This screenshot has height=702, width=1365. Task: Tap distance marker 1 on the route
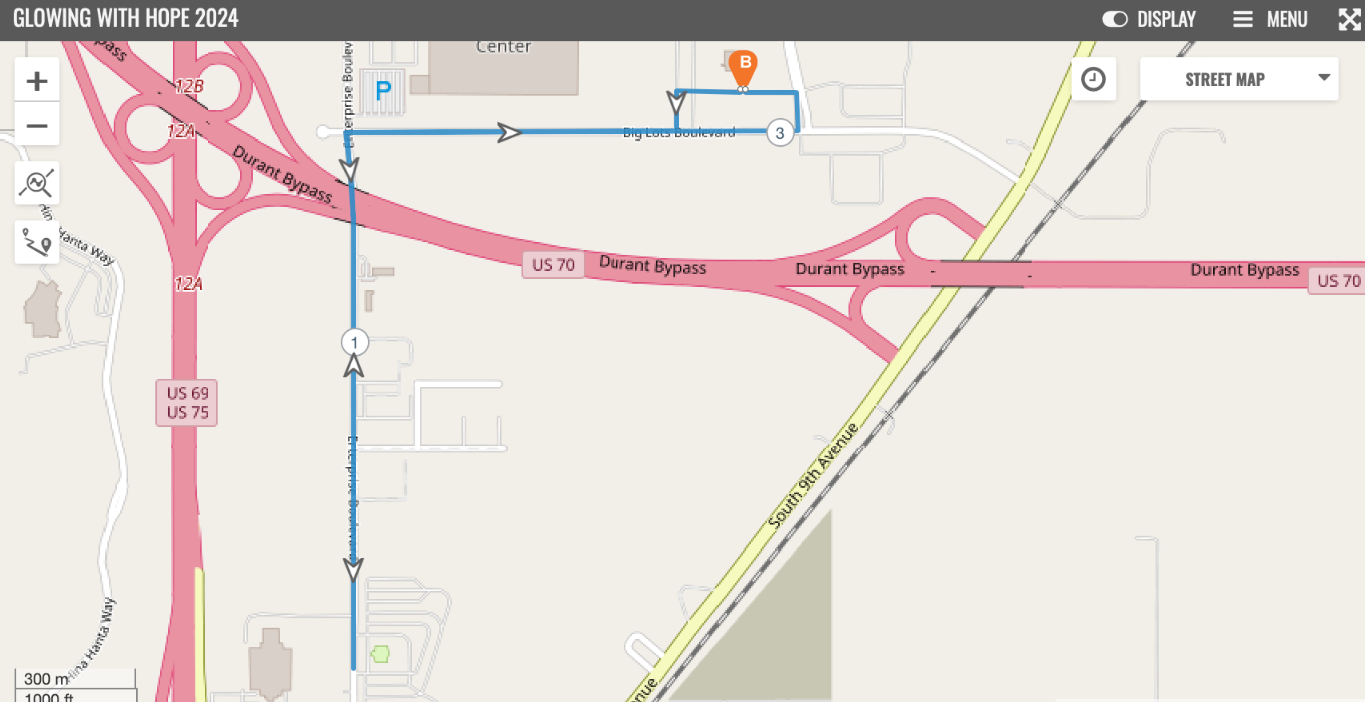(x=354, y=343)
